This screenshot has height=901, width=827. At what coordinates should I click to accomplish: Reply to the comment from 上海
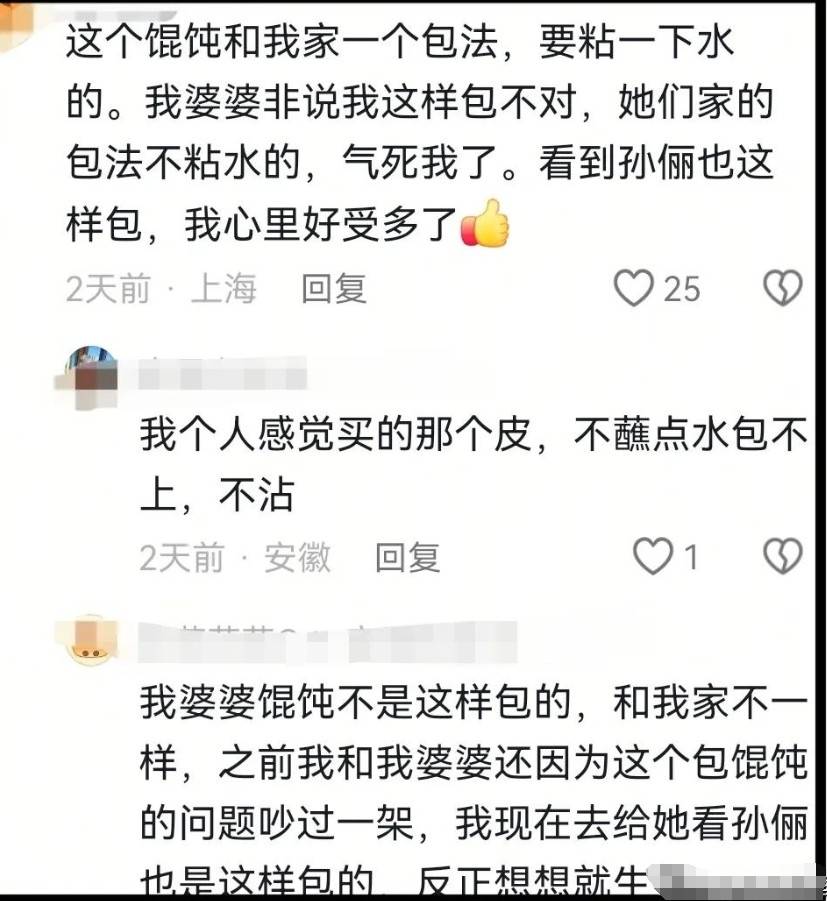[334, 289]
